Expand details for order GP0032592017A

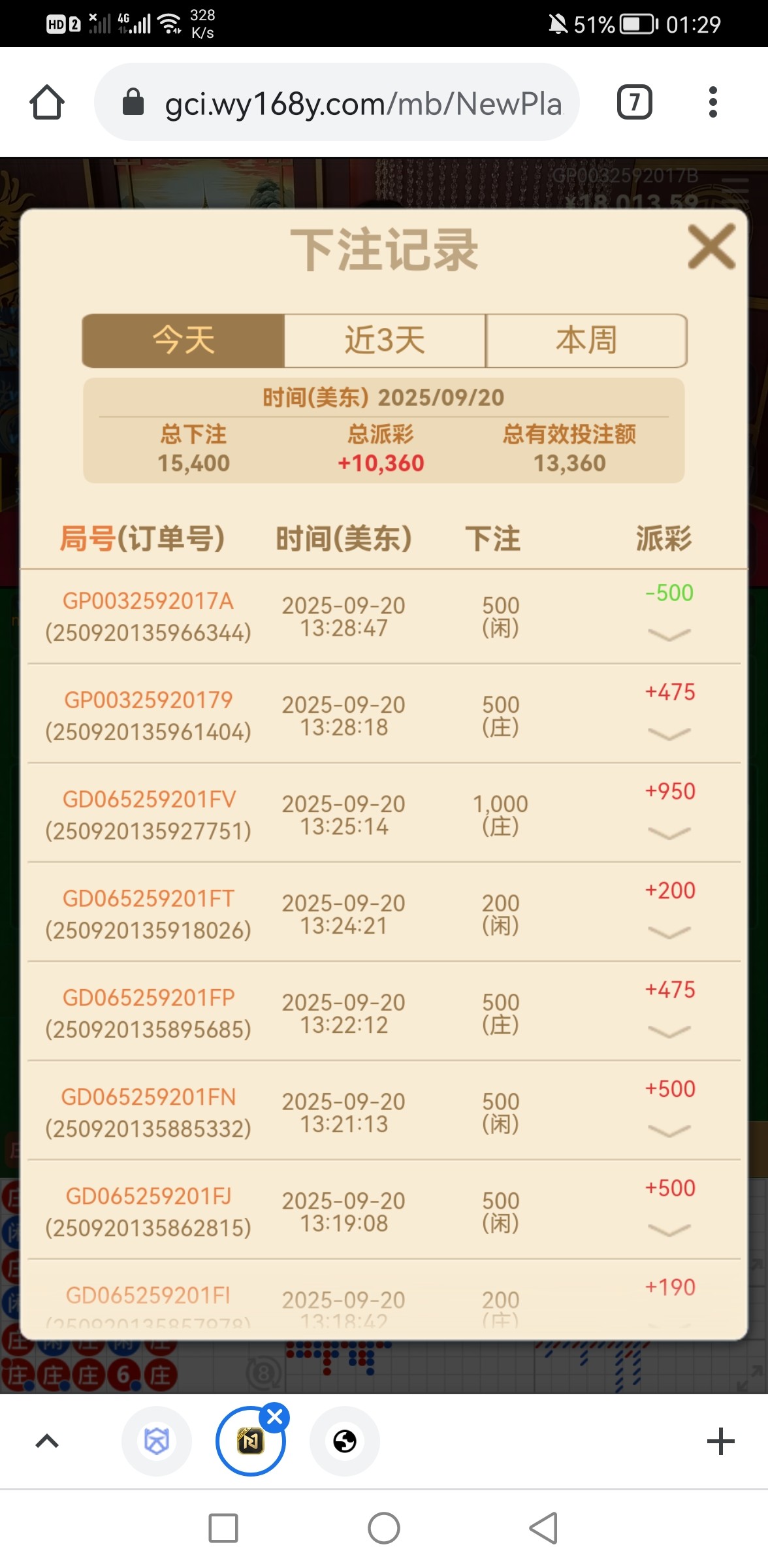click(669, 634)
